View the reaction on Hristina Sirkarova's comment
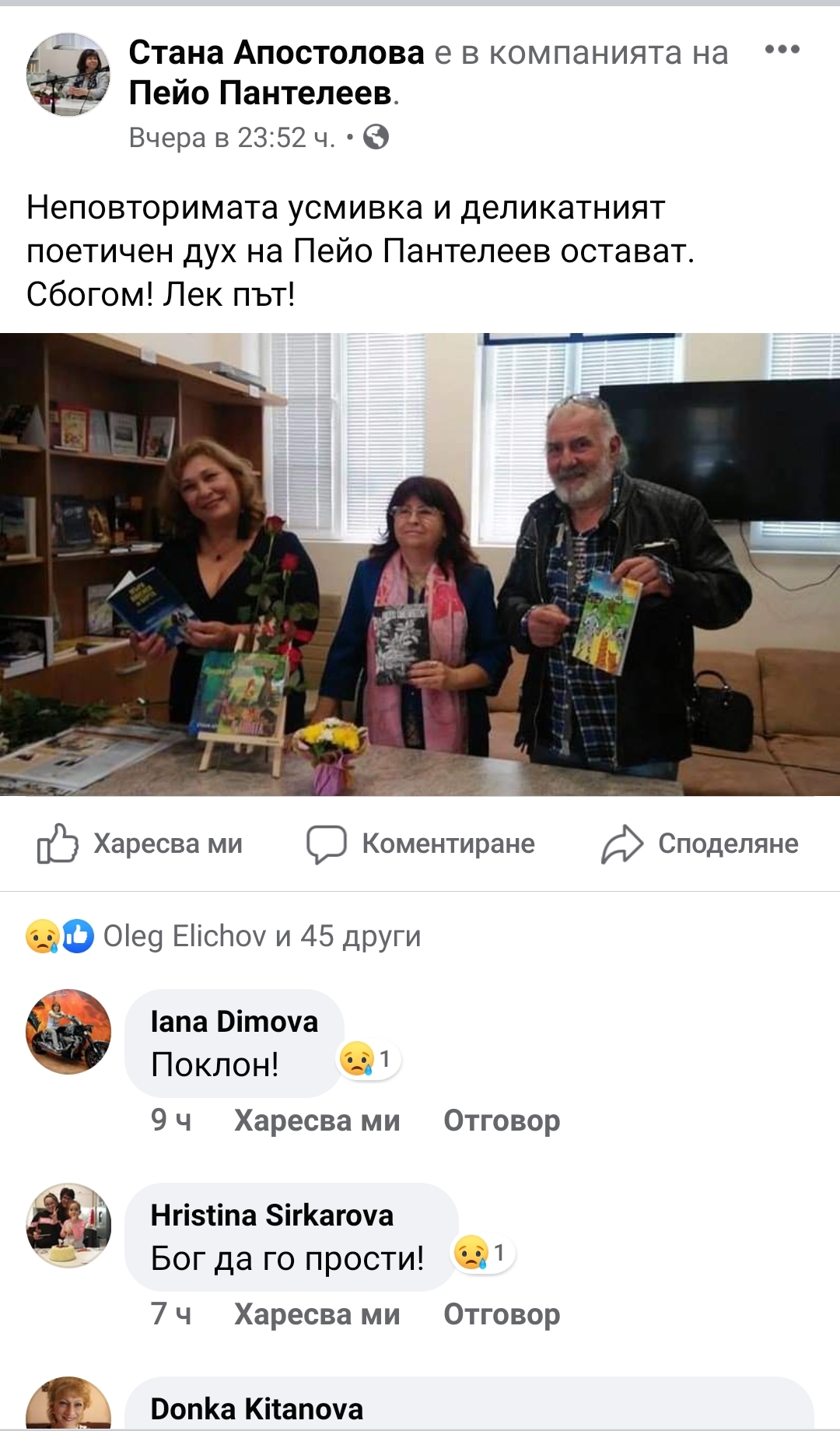Viewport: 840px width, 1431px height. pos(484,1253)
